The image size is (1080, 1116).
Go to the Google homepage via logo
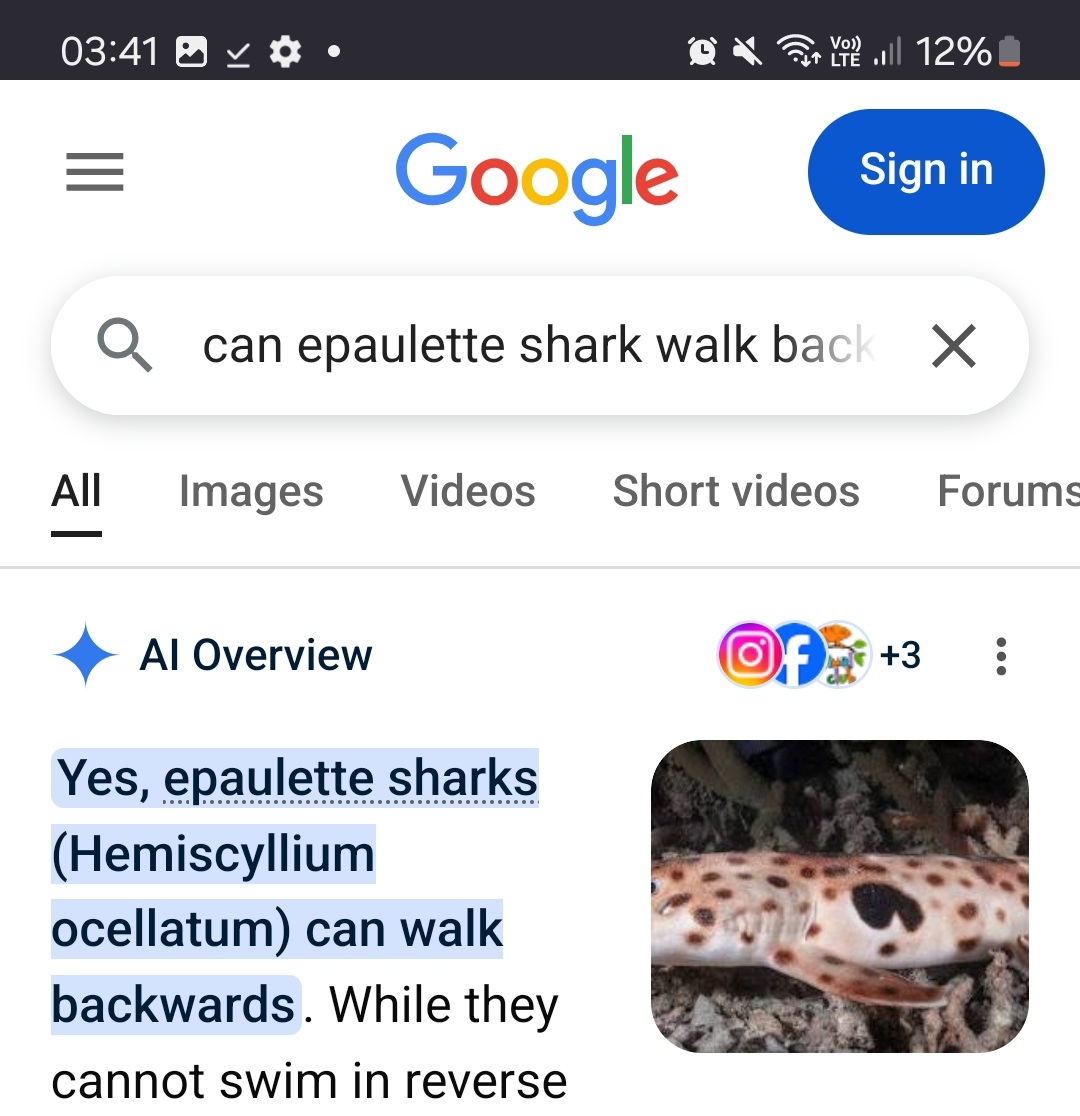[537, 177]
